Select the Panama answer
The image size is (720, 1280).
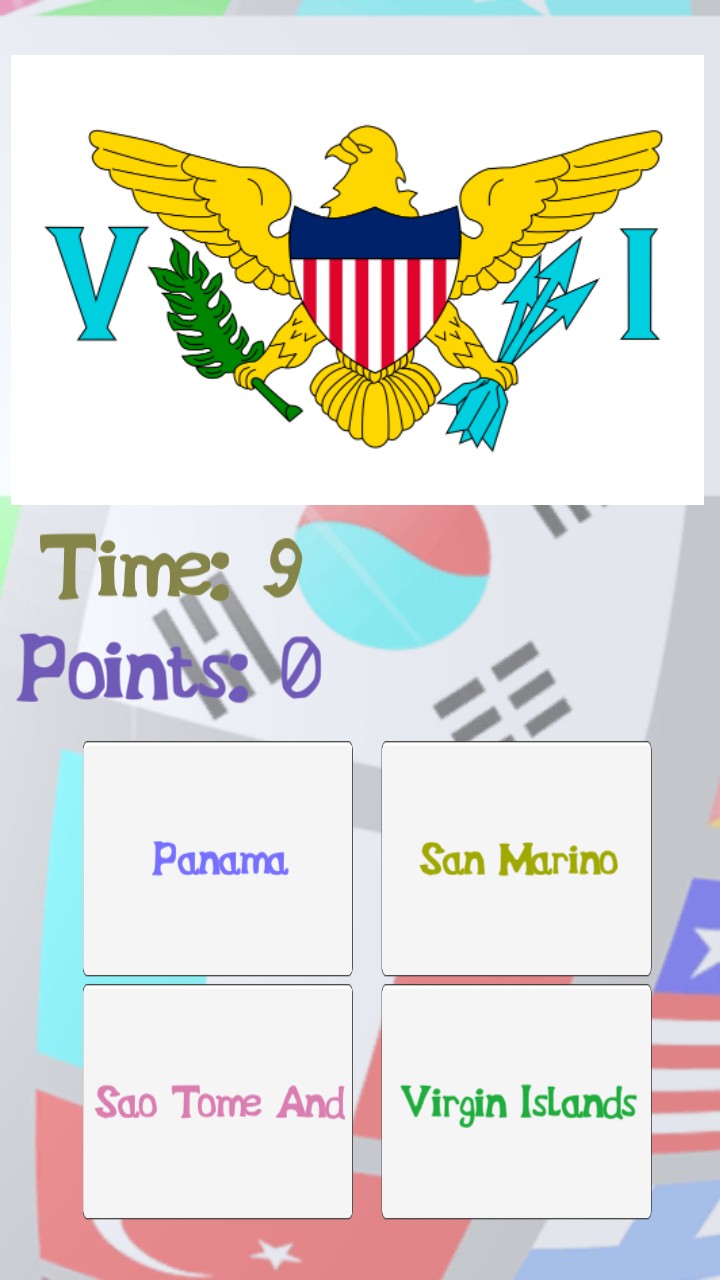(218, 858)
